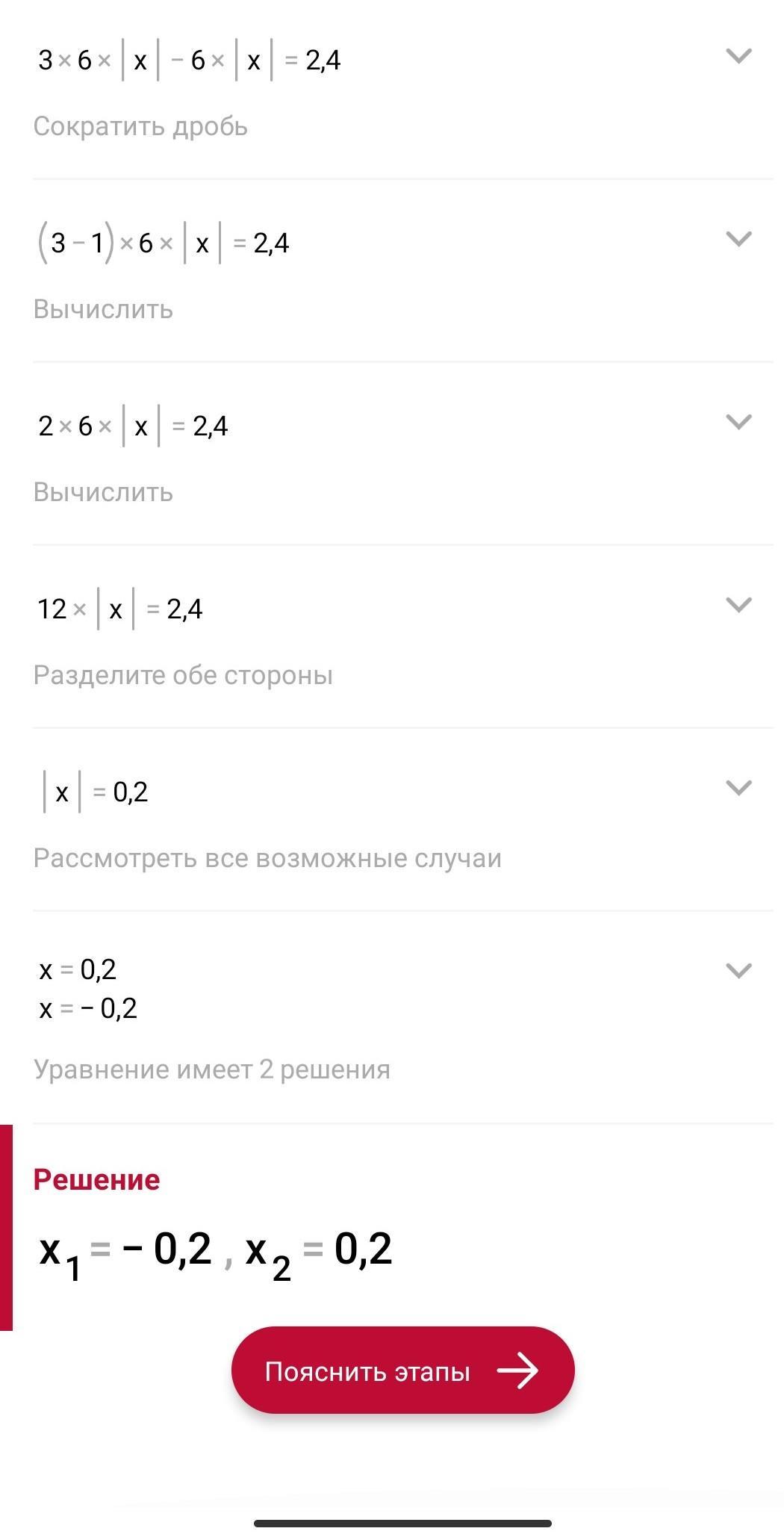Image resolution: width=784 pixels, height=1540 pixels.
Task: Expand the step (3 − 1)×6×|x| = 2,4
Action: [738, 240]
